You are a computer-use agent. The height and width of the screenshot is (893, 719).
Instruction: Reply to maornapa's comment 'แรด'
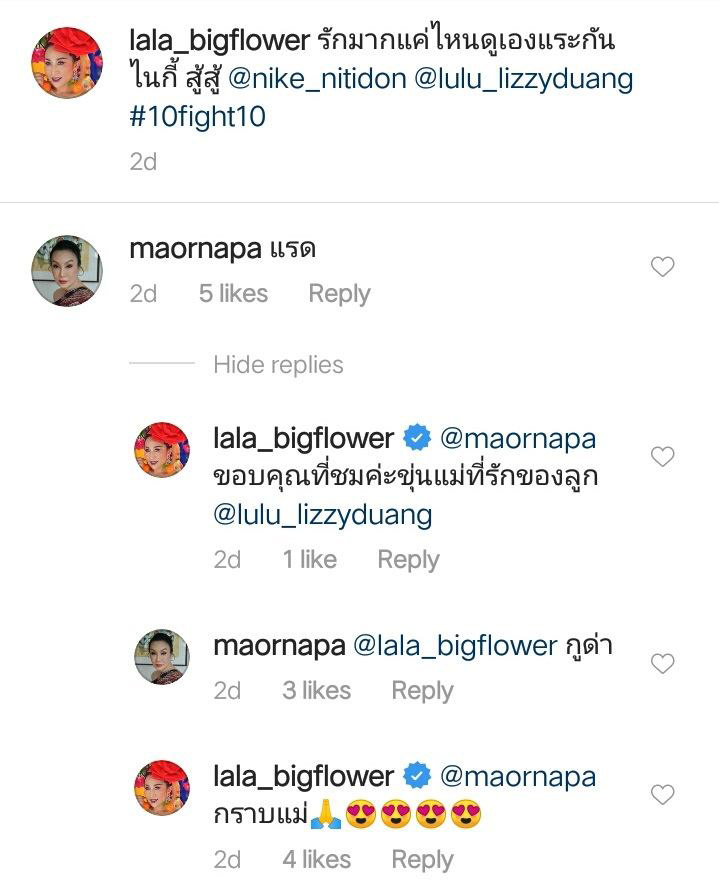(x=339, y=294)
